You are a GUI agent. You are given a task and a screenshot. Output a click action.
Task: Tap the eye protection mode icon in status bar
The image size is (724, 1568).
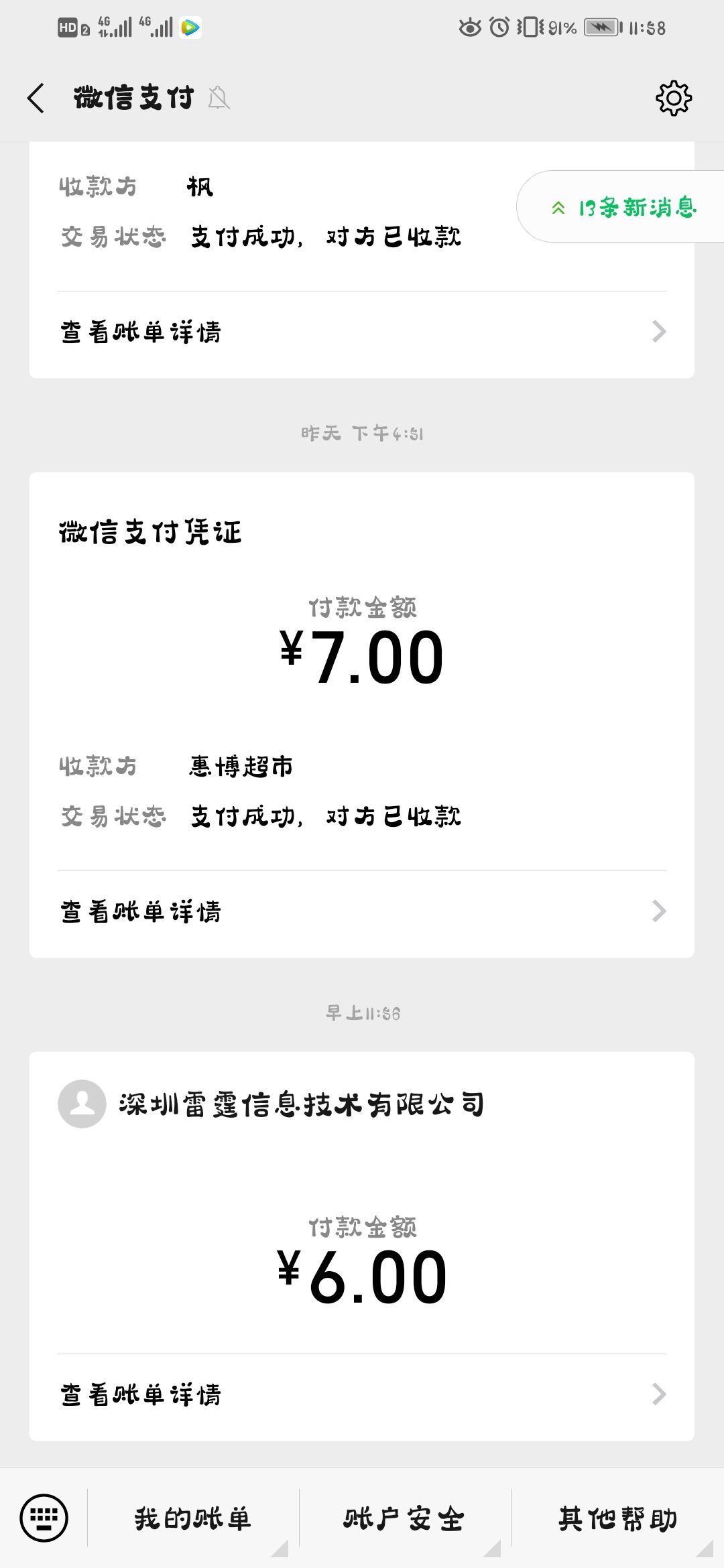(x=471, y=27)
